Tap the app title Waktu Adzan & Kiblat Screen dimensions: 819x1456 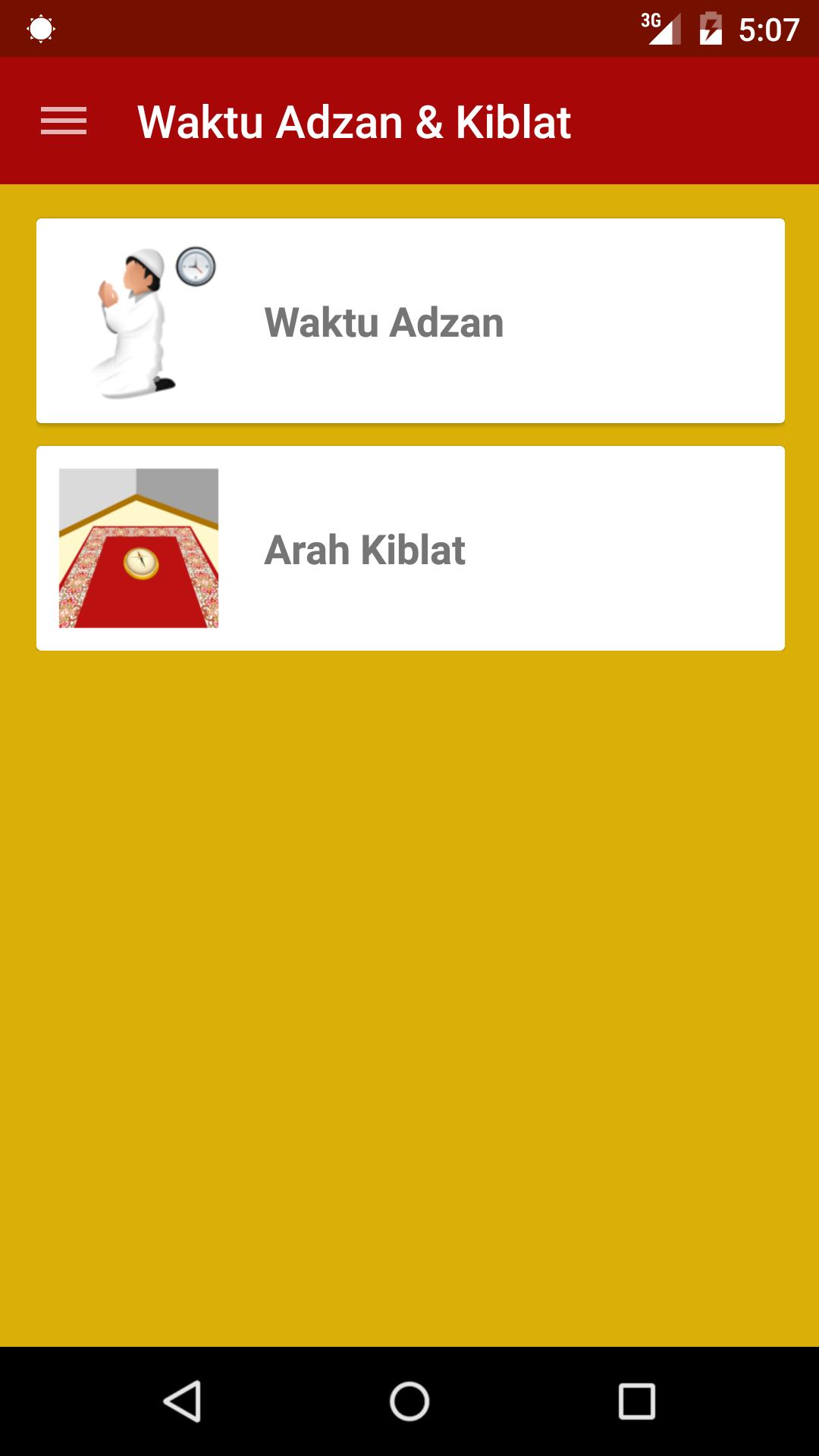tap(354, 121)
